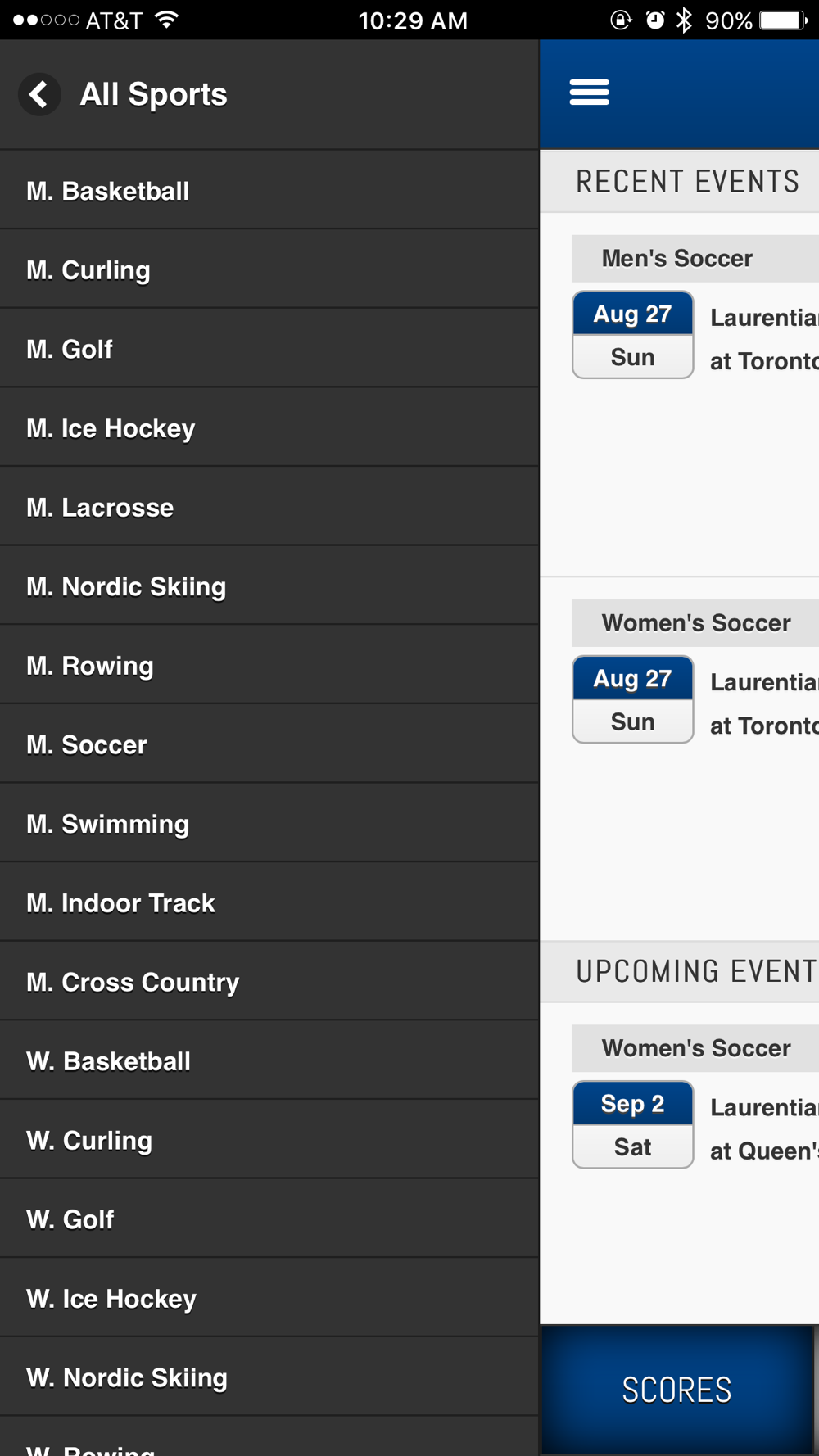
Task: Go to W. Nordic Skiing
Action: coord(269,1377)
